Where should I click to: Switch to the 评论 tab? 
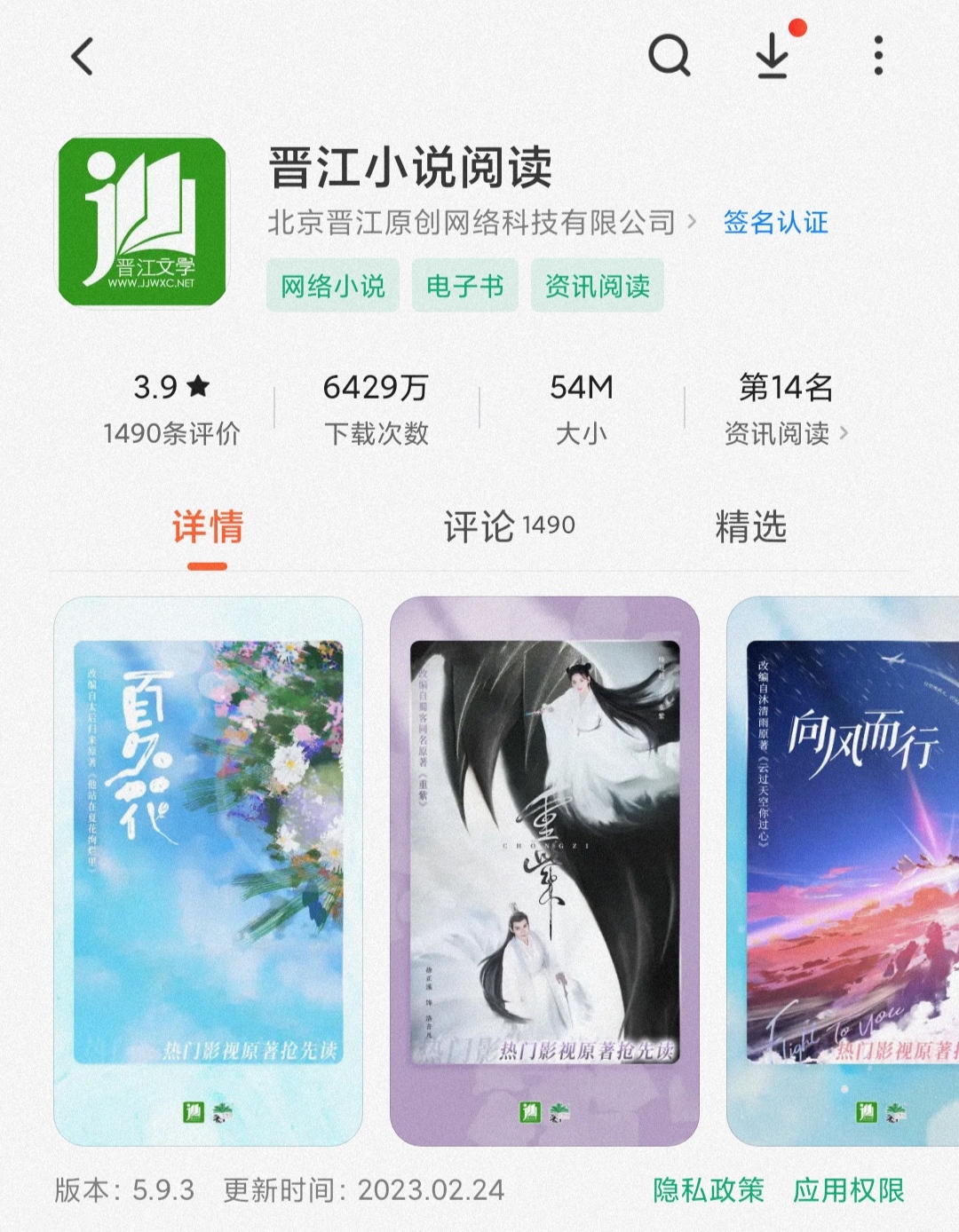(x=508, y=527)
